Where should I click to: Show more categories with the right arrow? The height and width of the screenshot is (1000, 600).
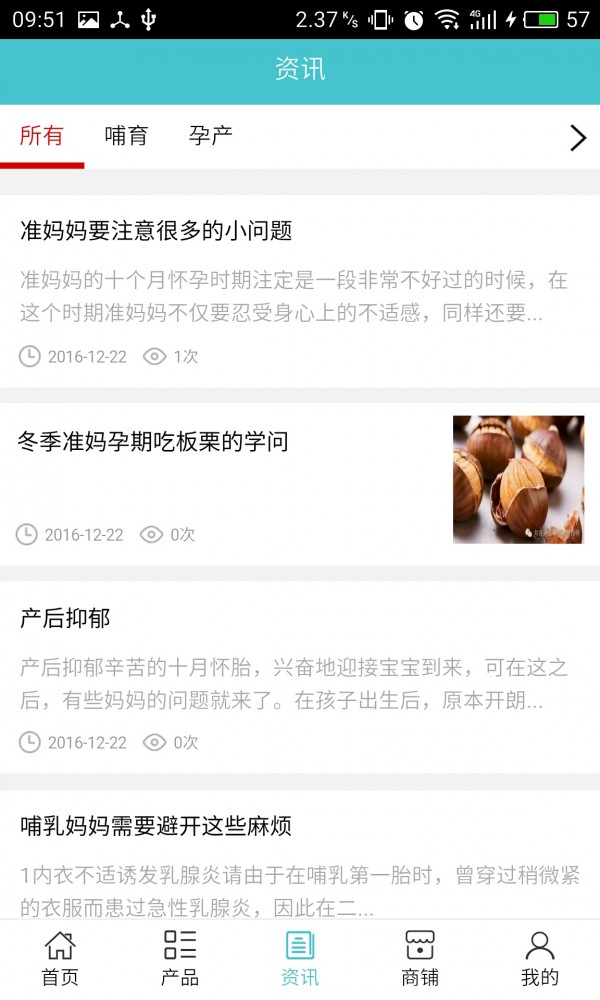tap(577, 138)
